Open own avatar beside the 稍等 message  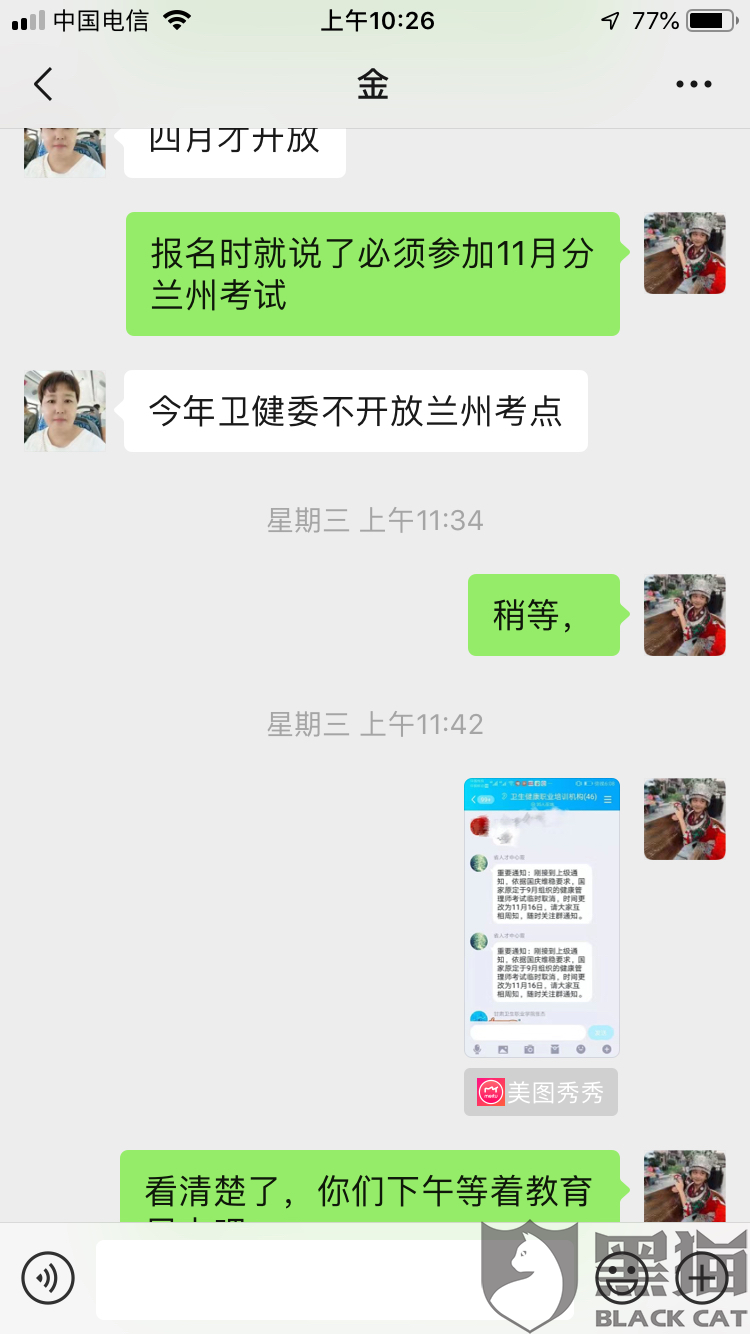685,615
